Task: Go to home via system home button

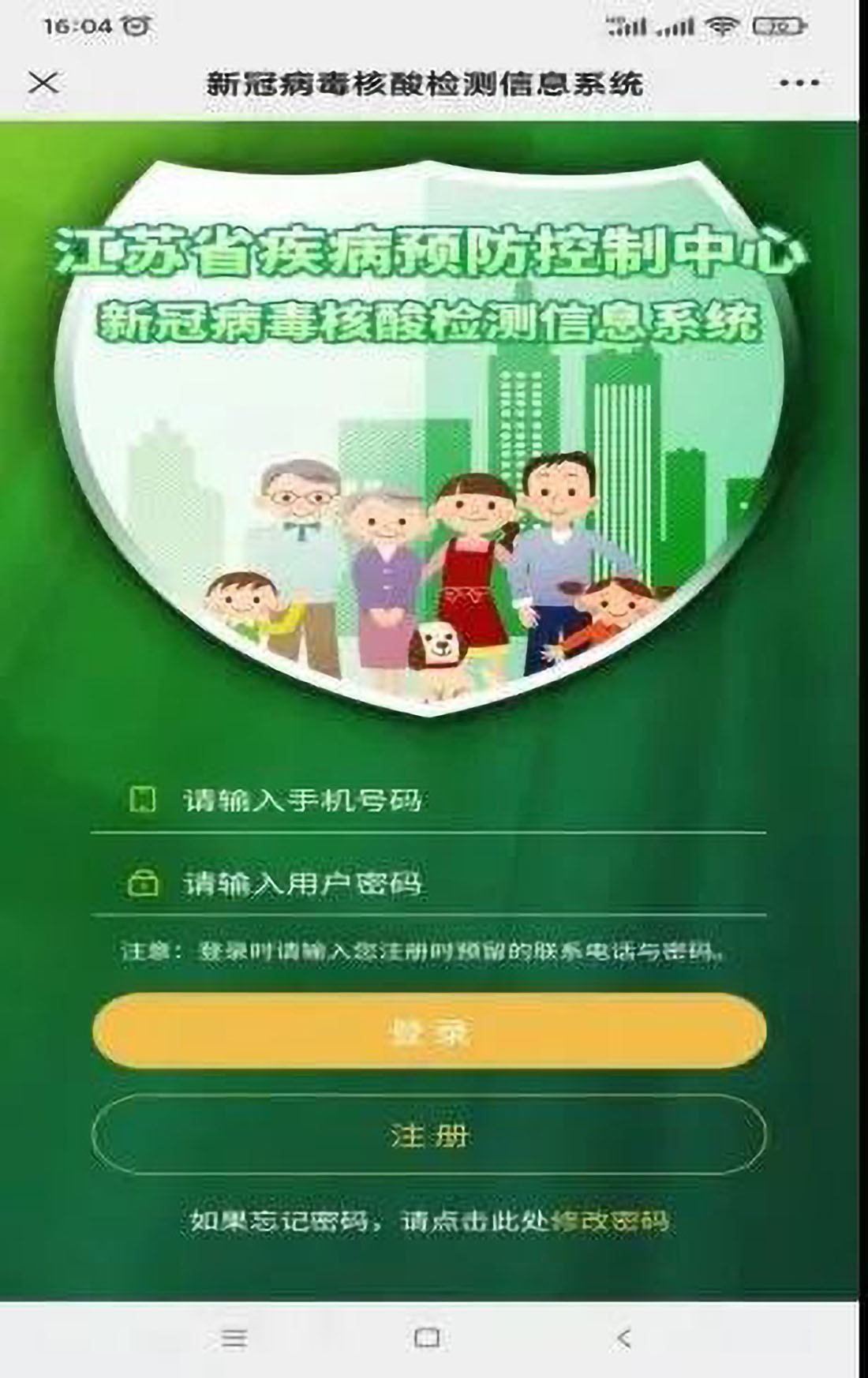Action: pos(427,1337)
